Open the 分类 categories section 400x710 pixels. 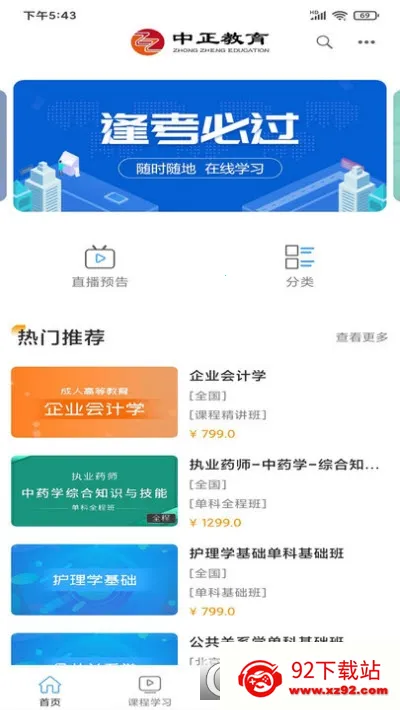pyautogui.click(x=300, y=267)
